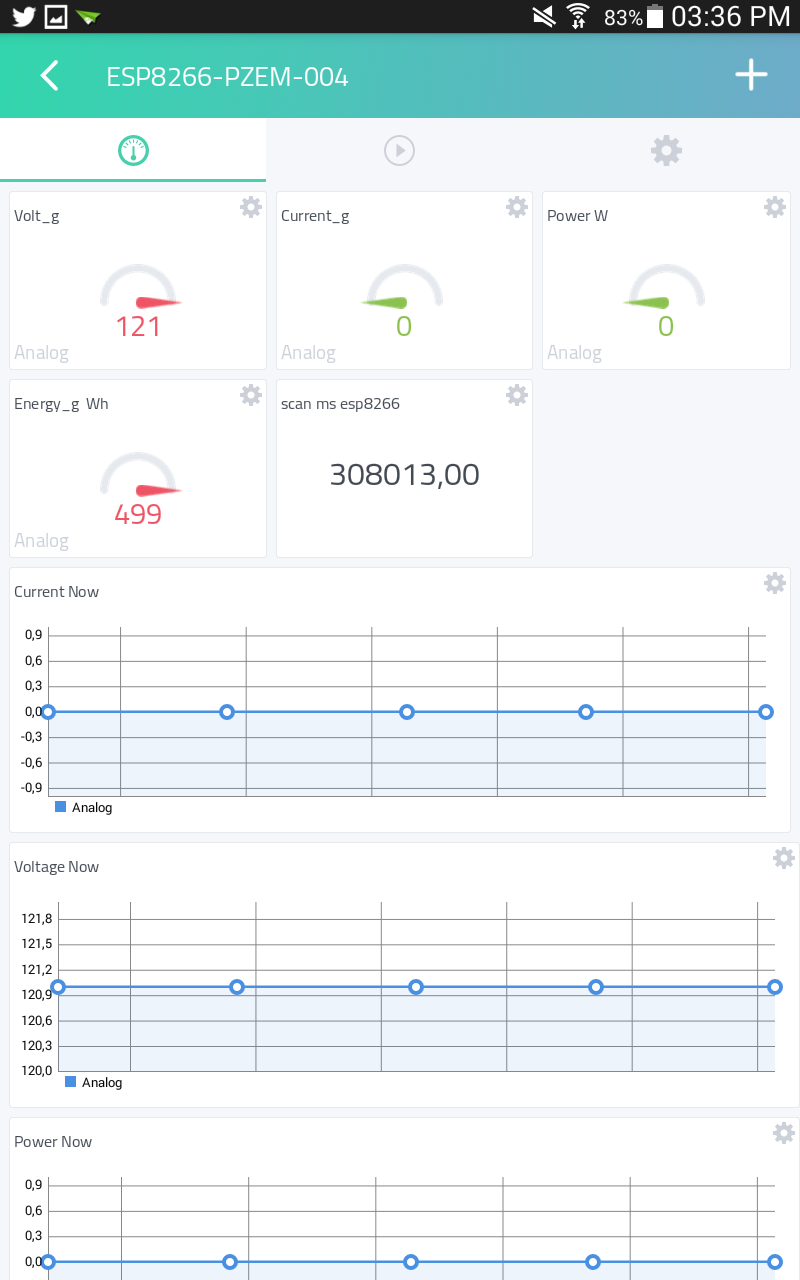Switch to the play triggers tab
This screenshot has width=800, height=1280.
click(x=399, y=151)
